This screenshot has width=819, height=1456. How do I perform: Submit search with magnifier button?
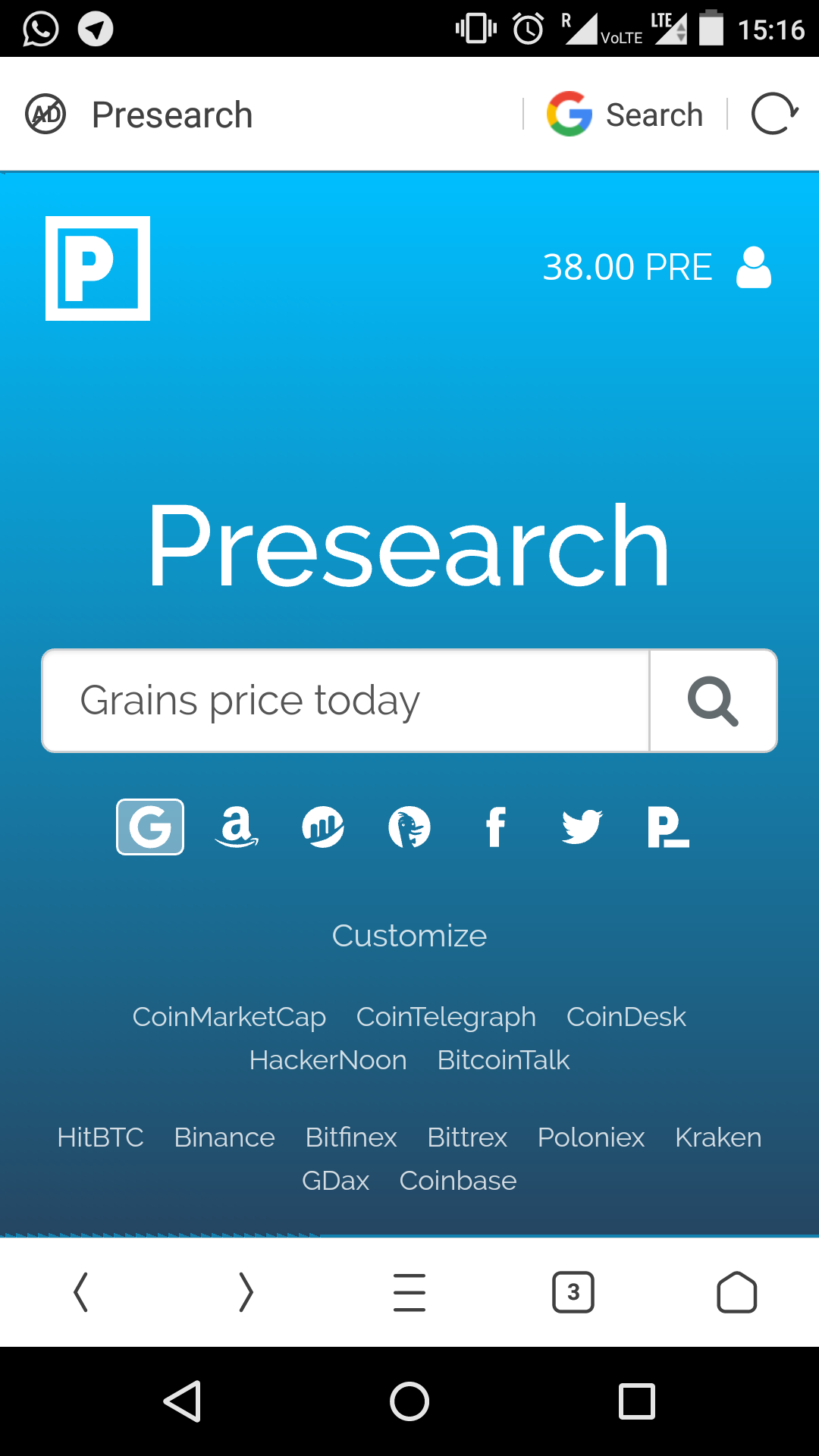713,700
